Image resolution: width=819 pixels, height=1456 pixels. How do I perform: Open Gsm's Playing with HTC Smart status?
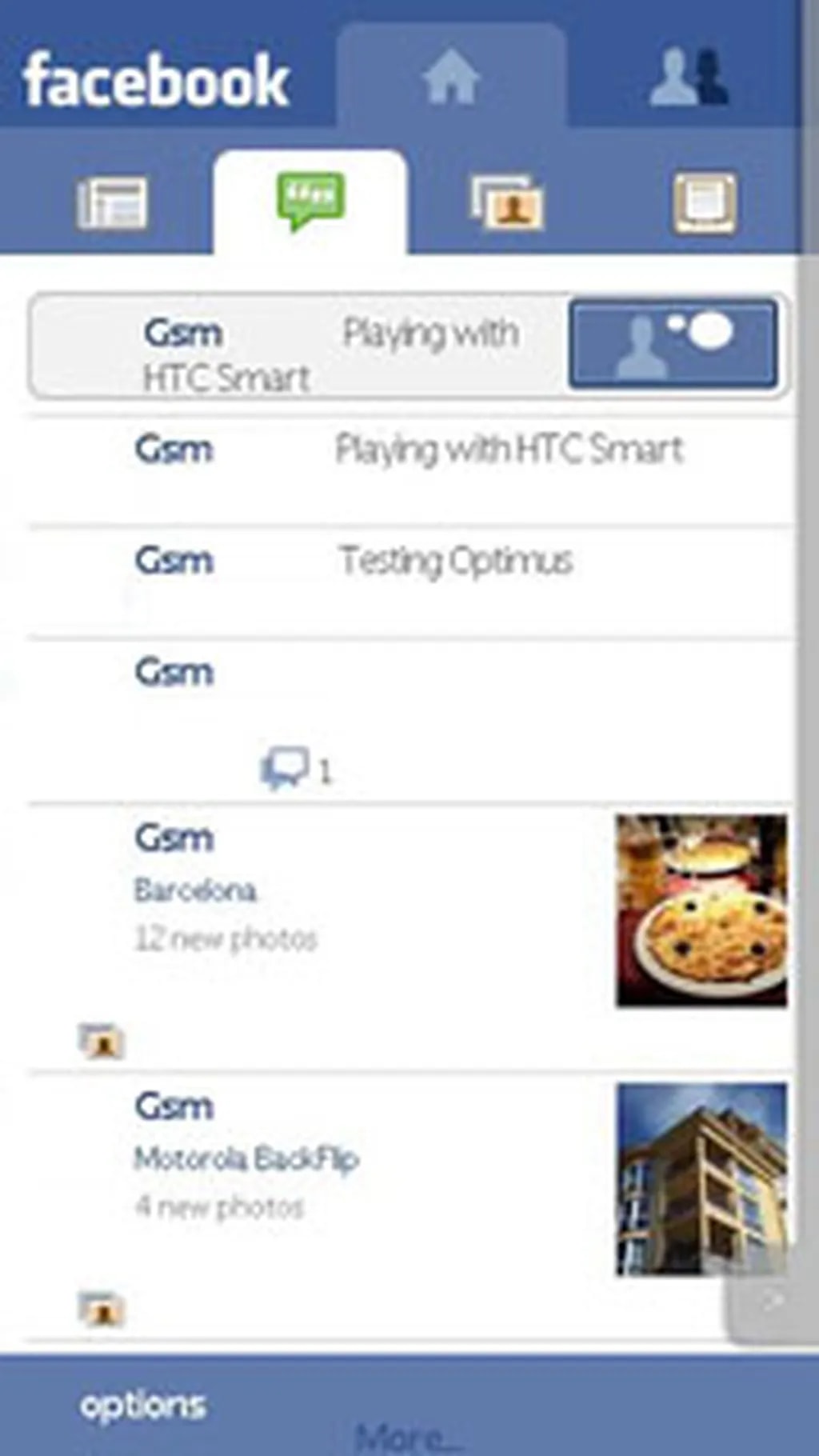click(x=509, y=450)
